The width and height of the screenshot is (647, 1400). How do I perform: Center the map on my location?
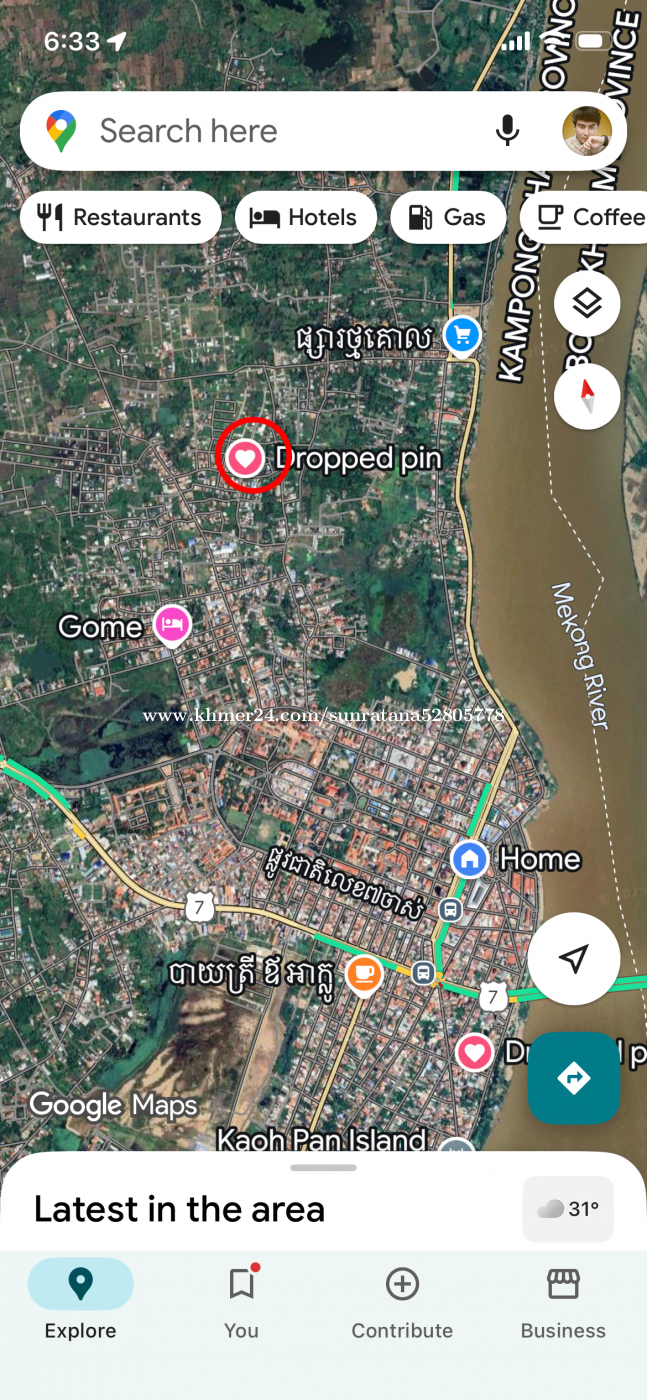tap(573, 959)
